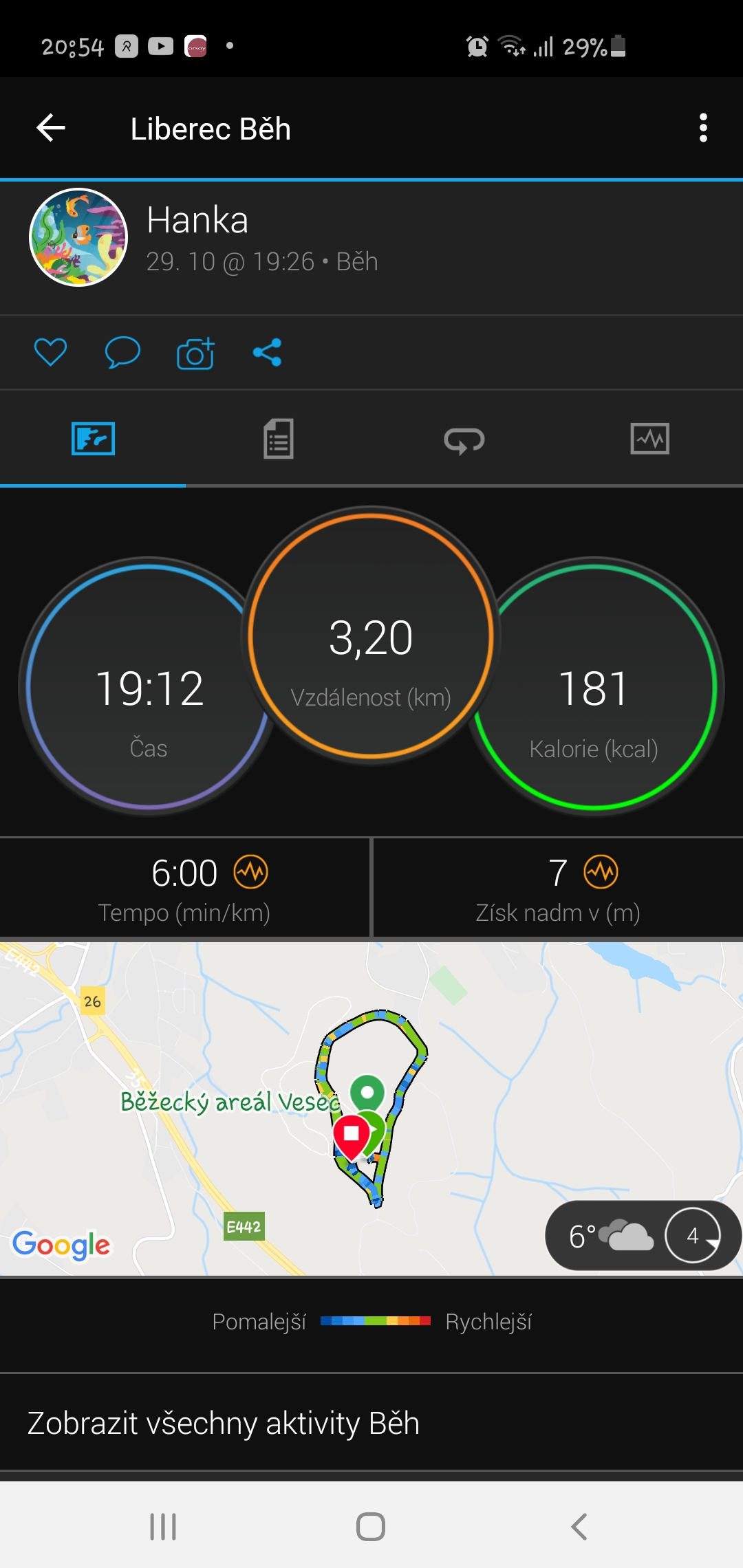Screen dimensions: 743x1568
Task: Switch to the laps tab
Action: [x=464, y=439]
